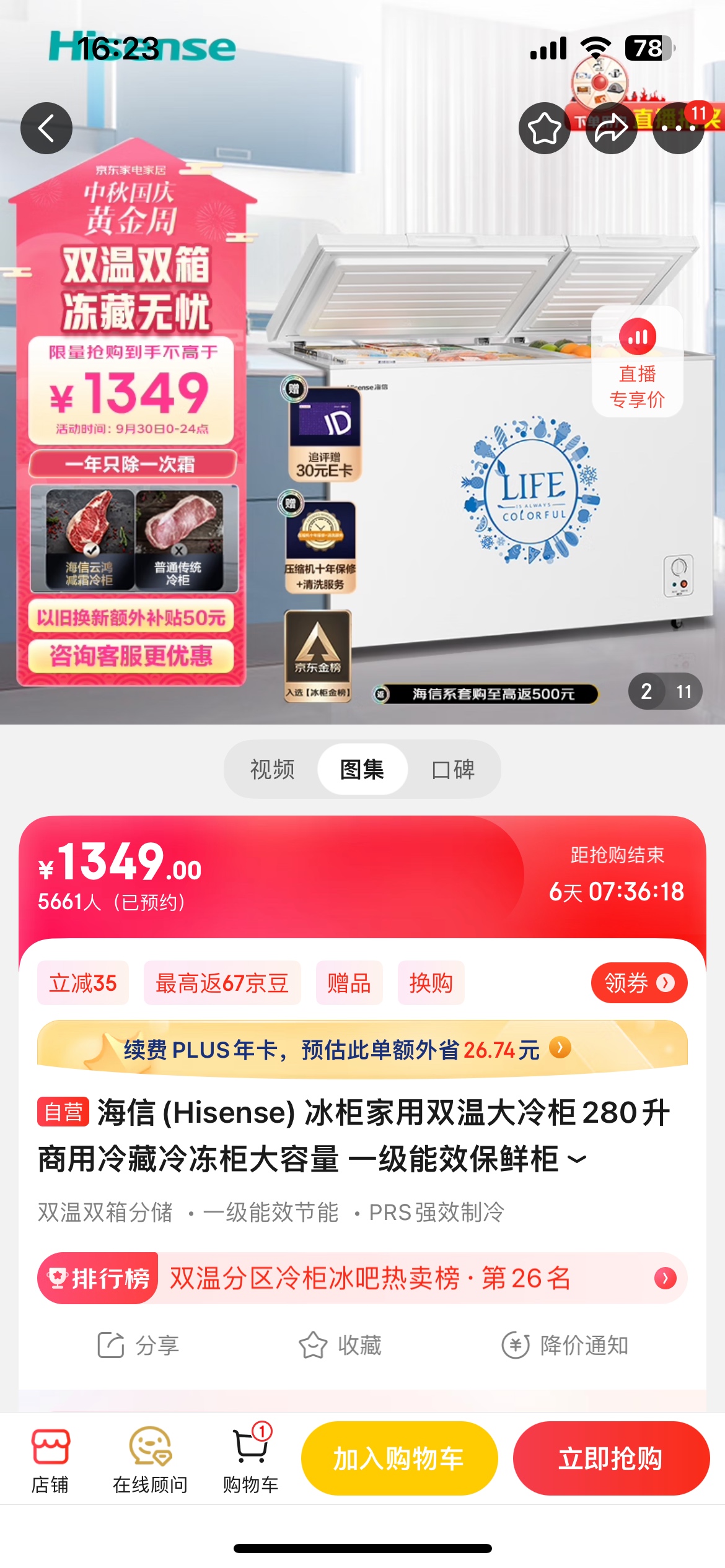Viewport: 725px width, 1568px height.
Task: Favorite this product with the top star icon
Action: pyautogui.click(x=544, y=128)
